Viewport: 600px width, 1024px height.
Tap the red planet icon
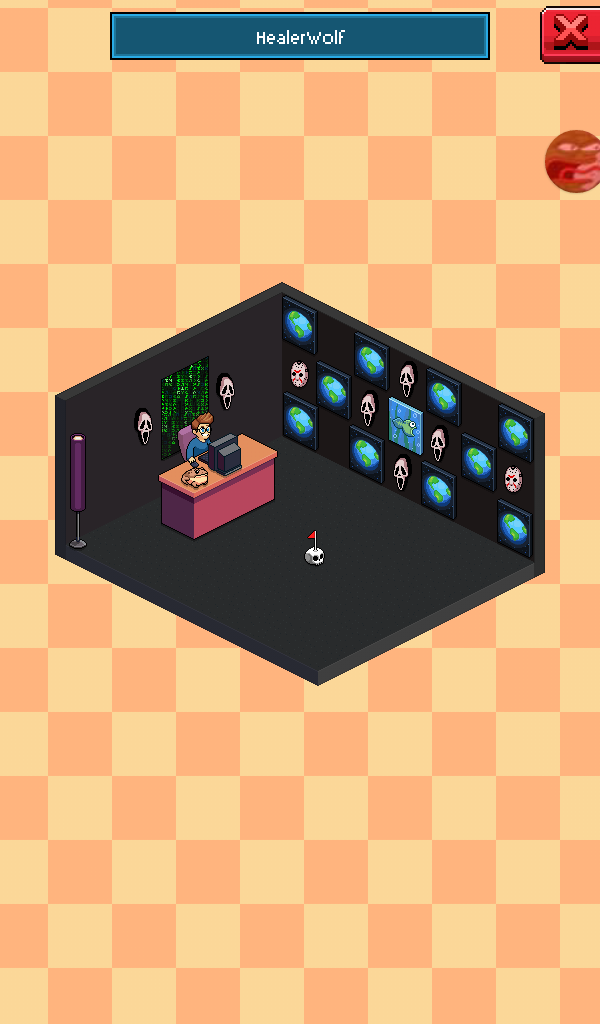[x=573, y=161]
